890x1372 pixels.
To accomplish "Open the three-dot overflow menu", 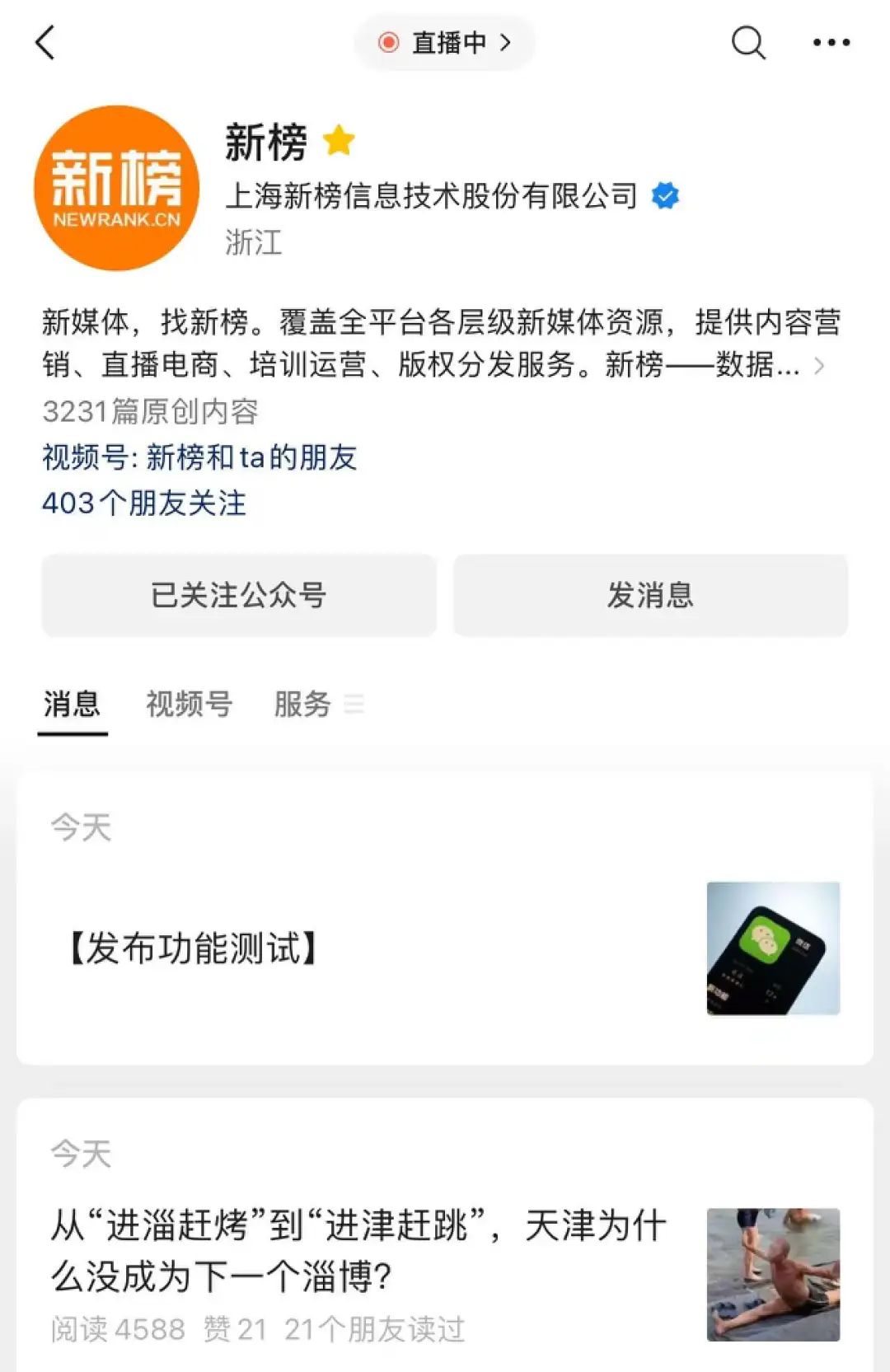I will (831, 43).
